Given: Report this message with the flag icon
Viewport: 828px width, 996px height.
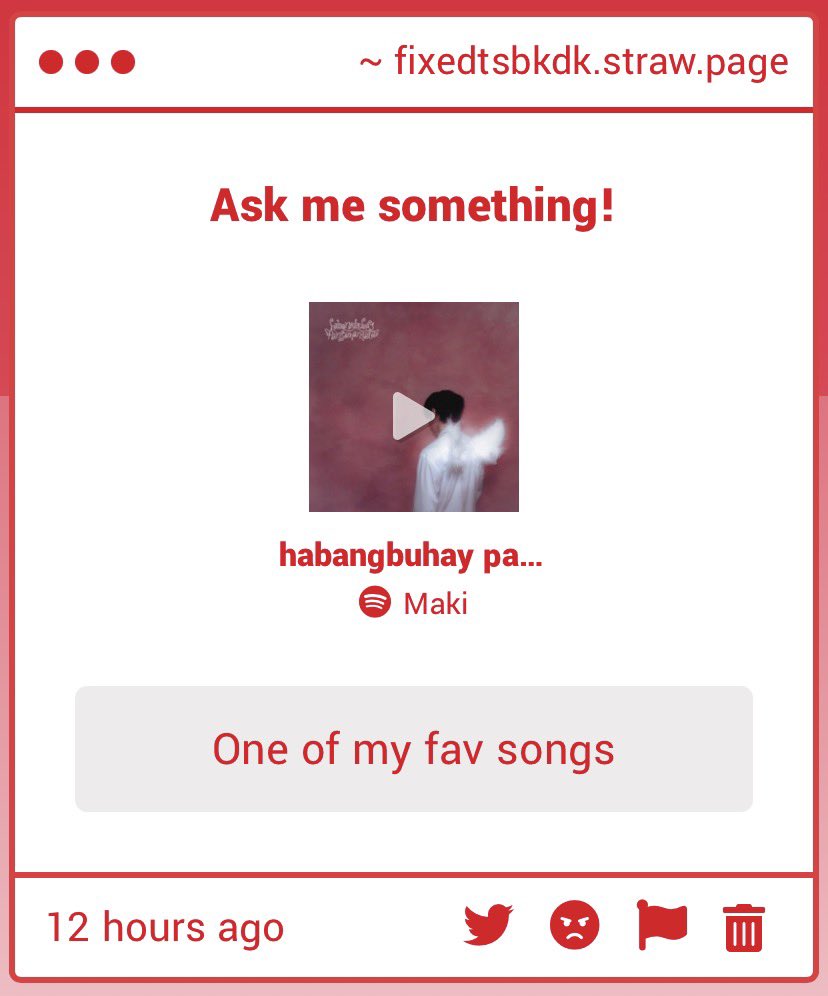Looking at the screenshot, I should tap(662, 925).
